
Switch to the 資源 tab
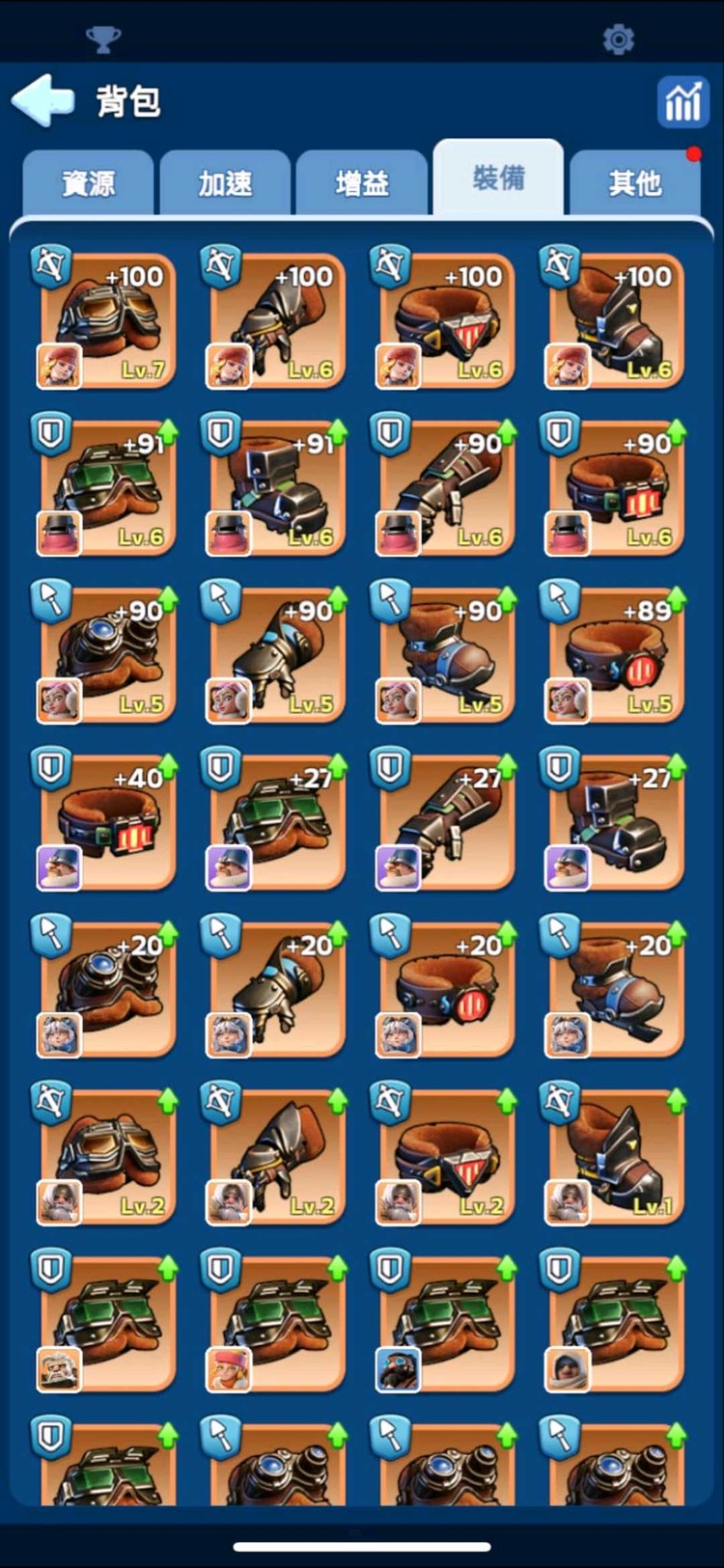pos(88,182)
